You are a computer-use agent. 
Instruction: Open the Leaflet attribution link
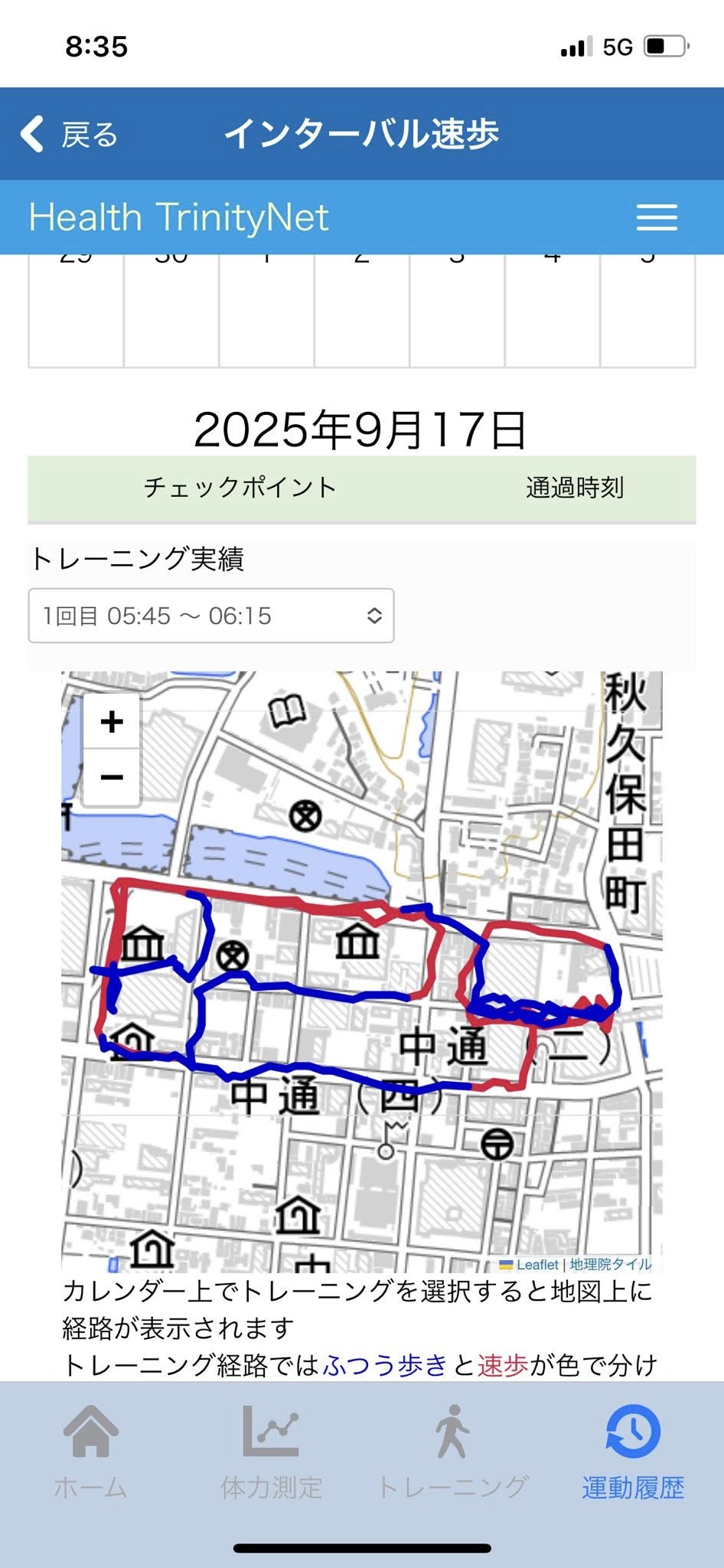[x=536, y=1265]
